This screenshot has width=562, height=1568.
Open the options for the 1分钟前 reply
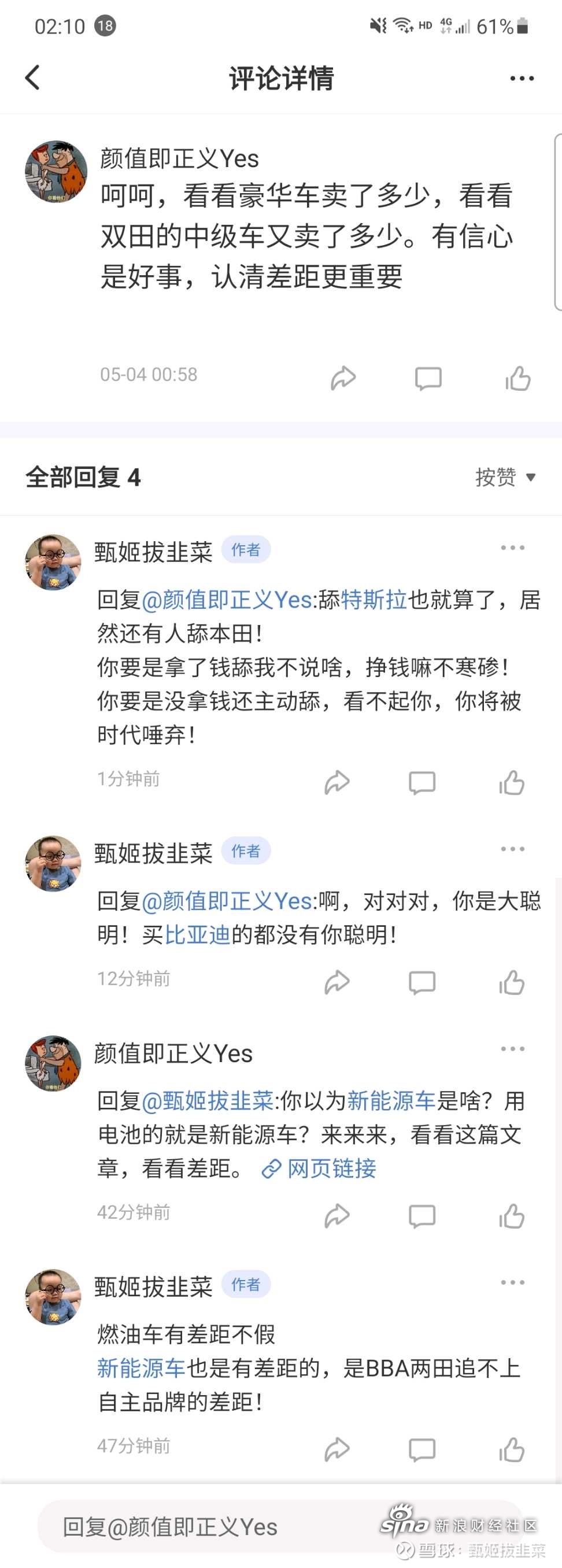point(512,548)
